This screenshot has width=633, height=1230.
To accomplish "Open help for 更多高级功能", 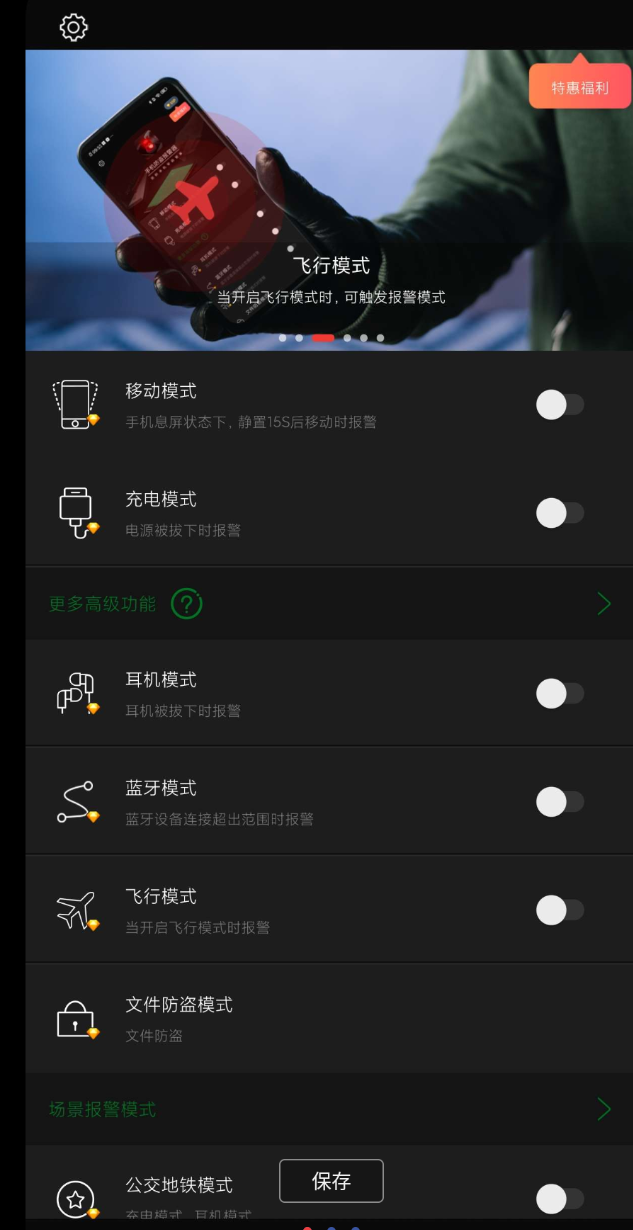I will [187, 604].
